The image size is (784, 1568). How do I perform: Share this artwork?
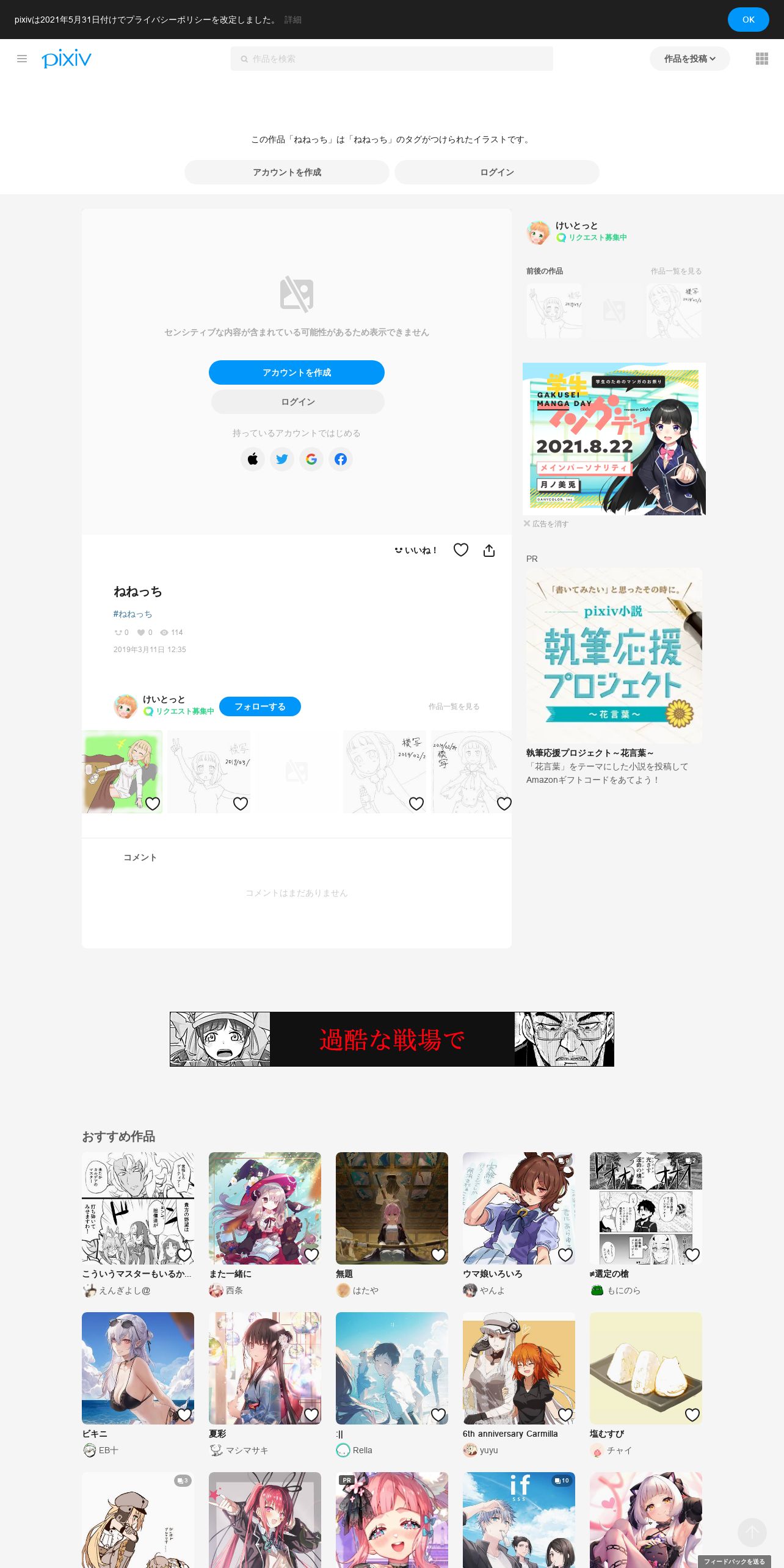coord(489,550)
